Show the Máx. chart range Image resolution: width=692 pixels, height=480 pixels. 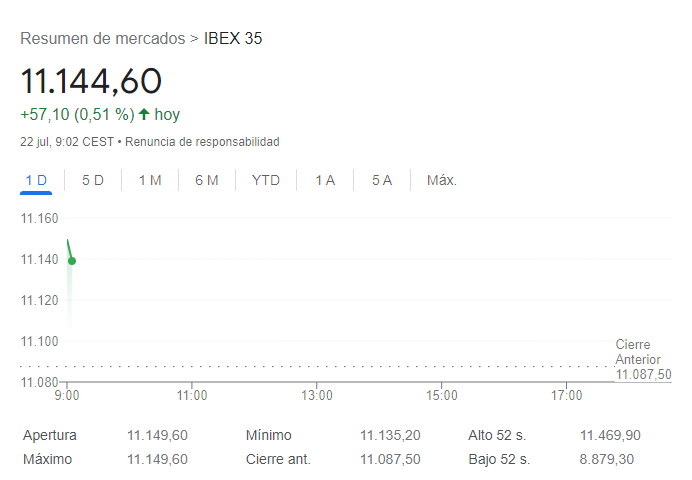tap(442, 181)
